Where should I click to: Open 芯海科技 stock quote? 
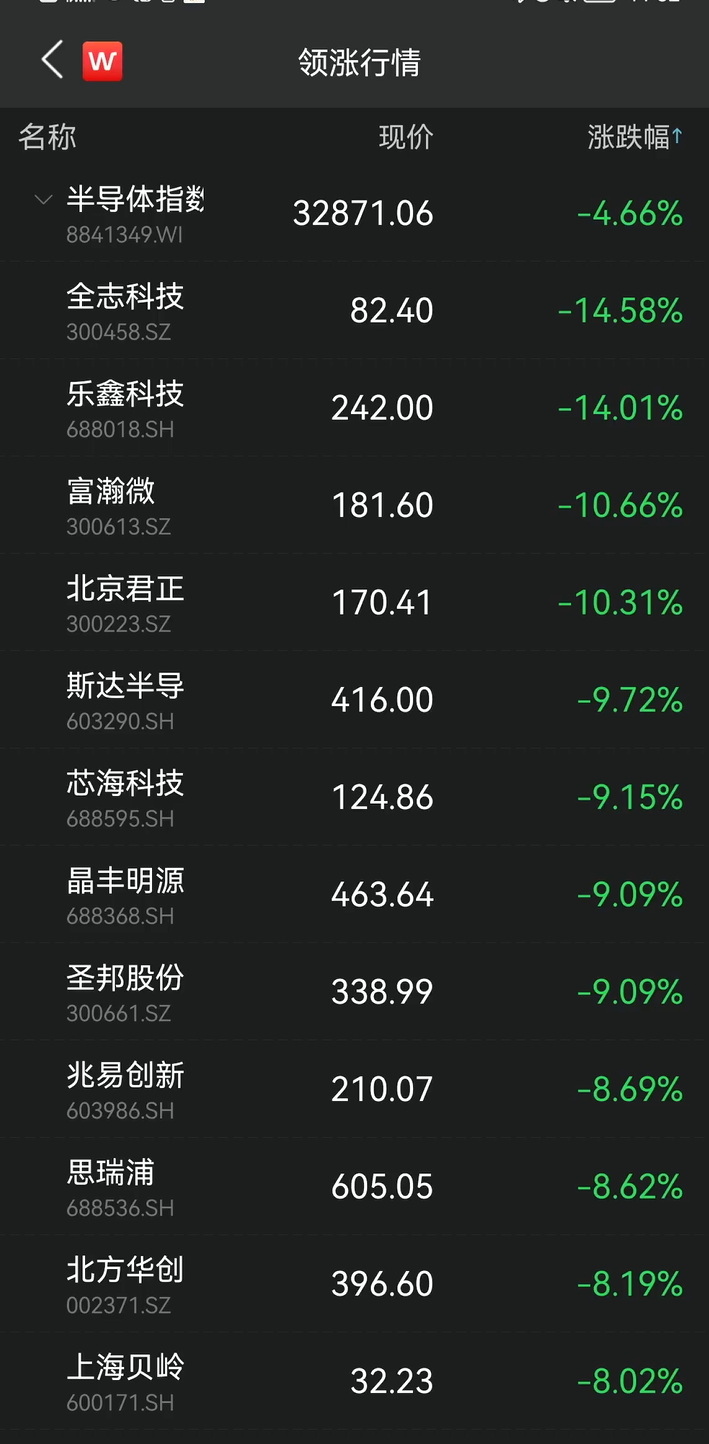click(354, 796)
